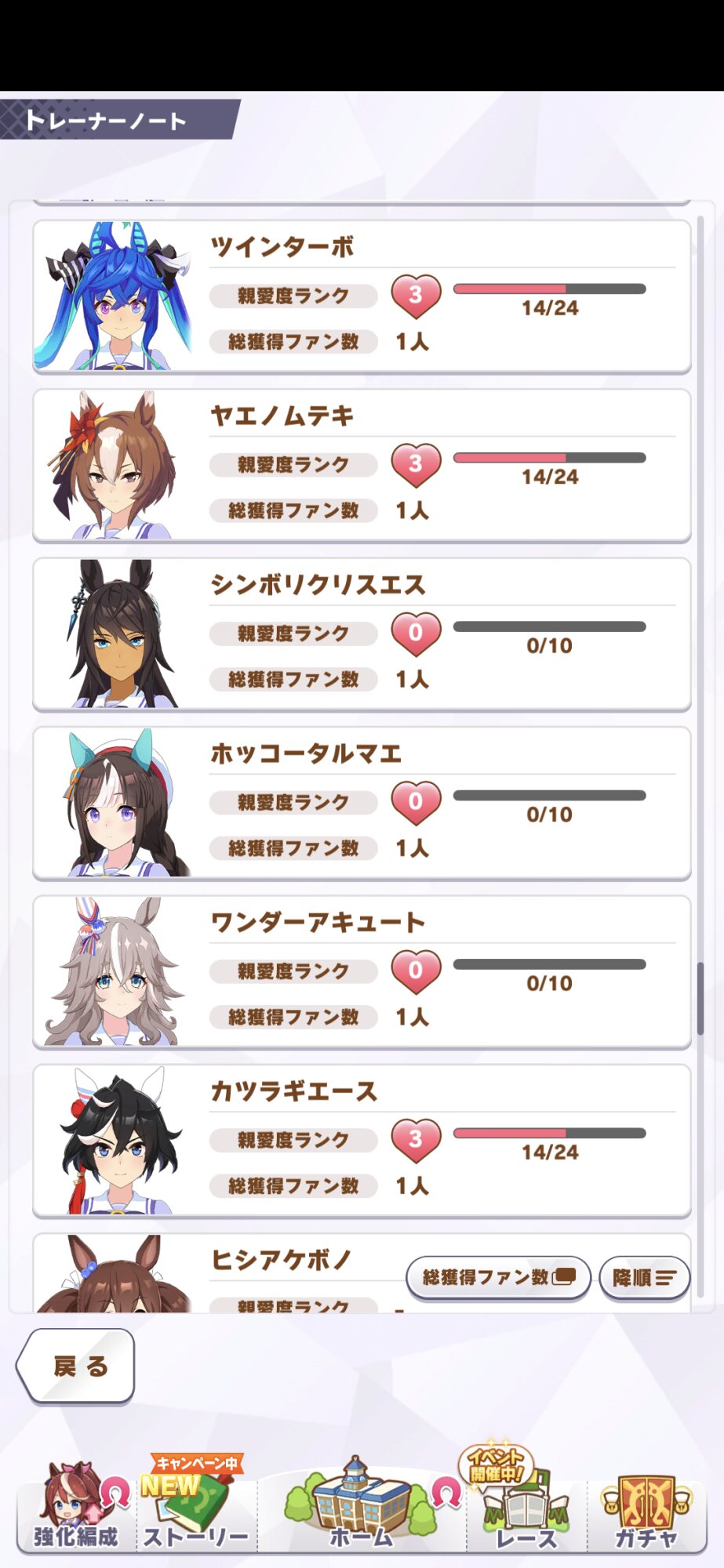Open the ヒシアケボノ row

coord(220,1273)
